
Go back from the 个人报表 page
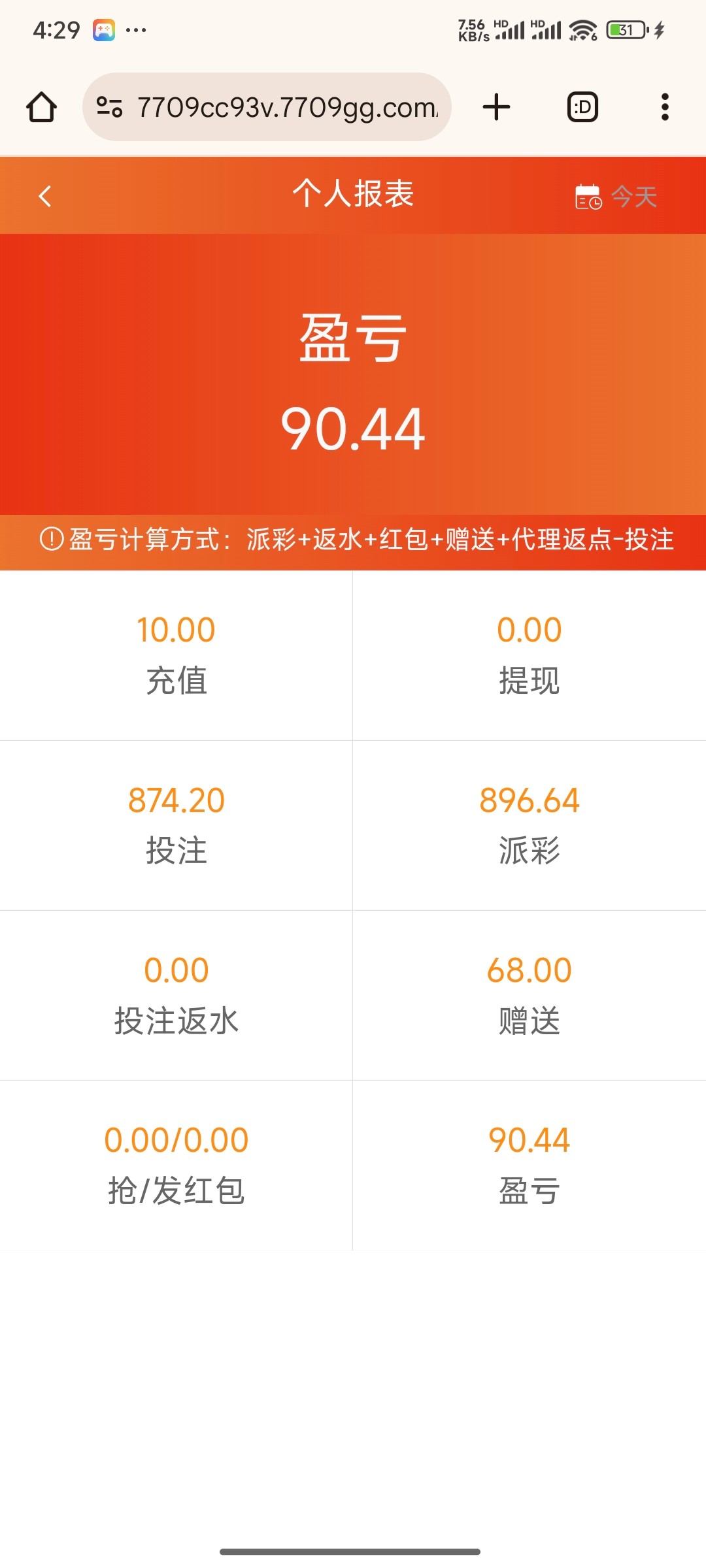tap(44, 196)
